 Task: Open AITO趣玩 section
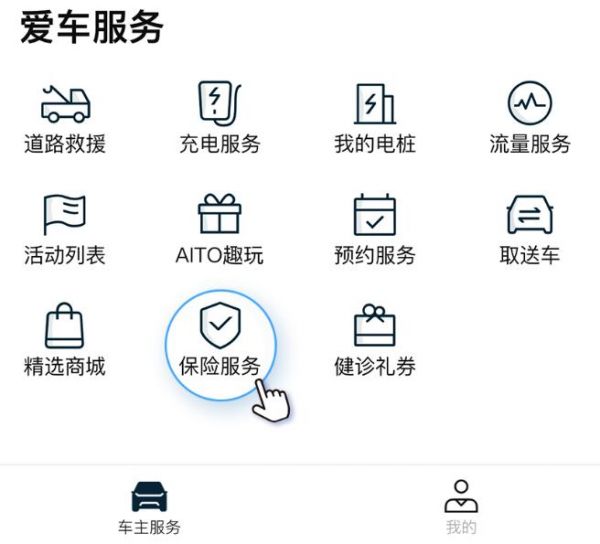click(x=219, y=229)
